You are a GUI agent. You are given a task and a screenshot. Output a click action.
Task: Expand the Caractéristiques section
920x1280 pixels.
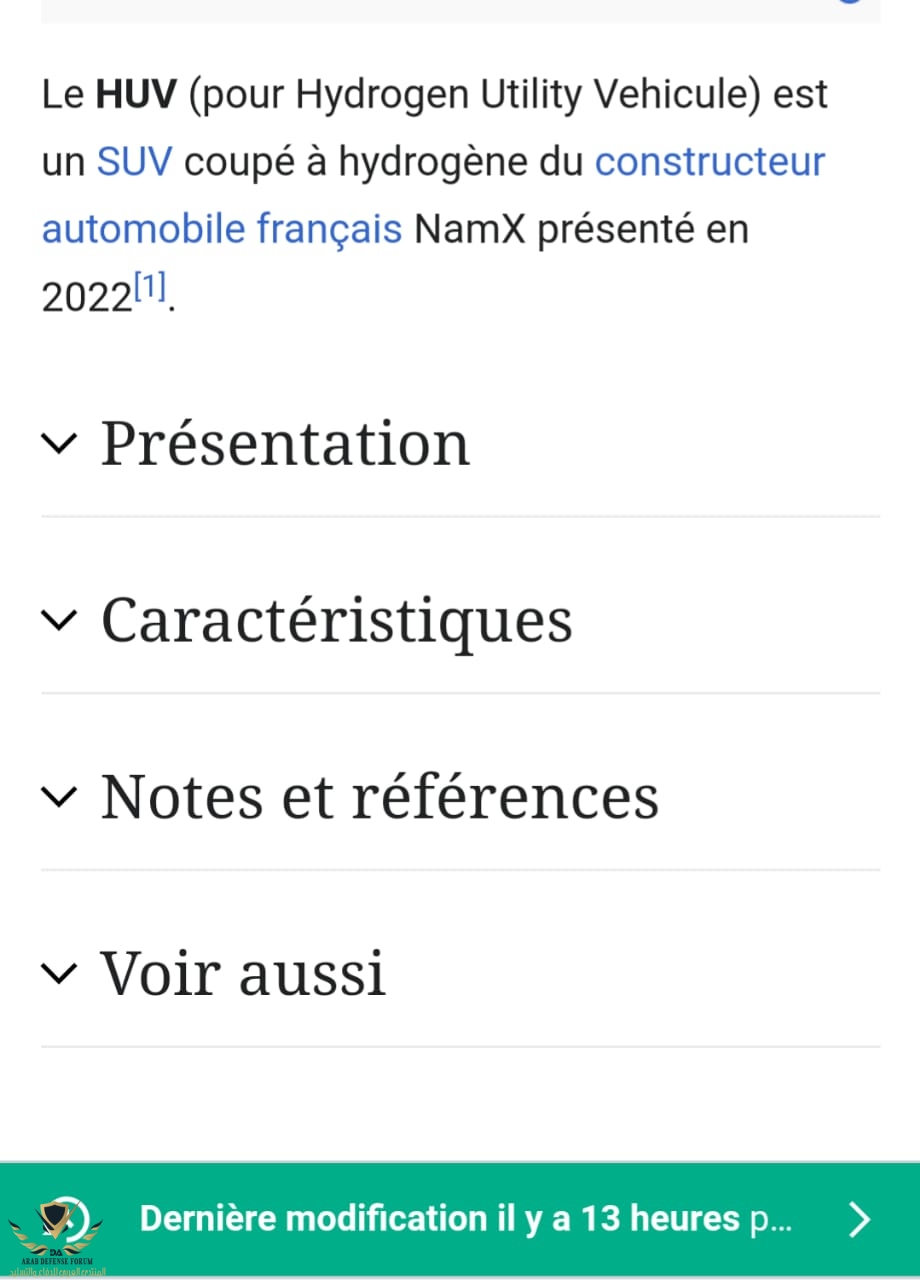[336, 620]
